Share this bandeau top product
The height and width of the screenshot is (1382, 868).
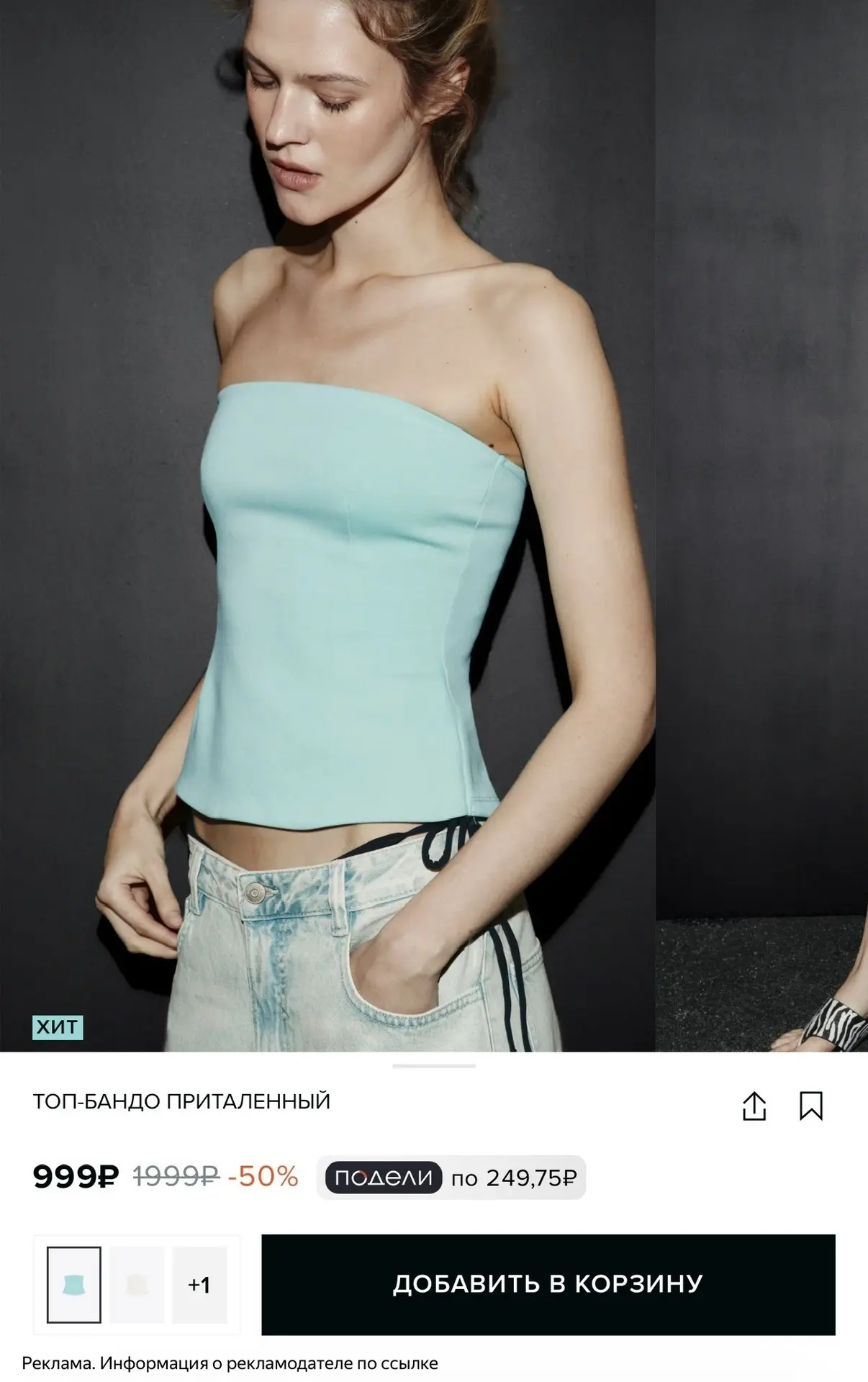pyautogui.click(x=754, y=1106)
